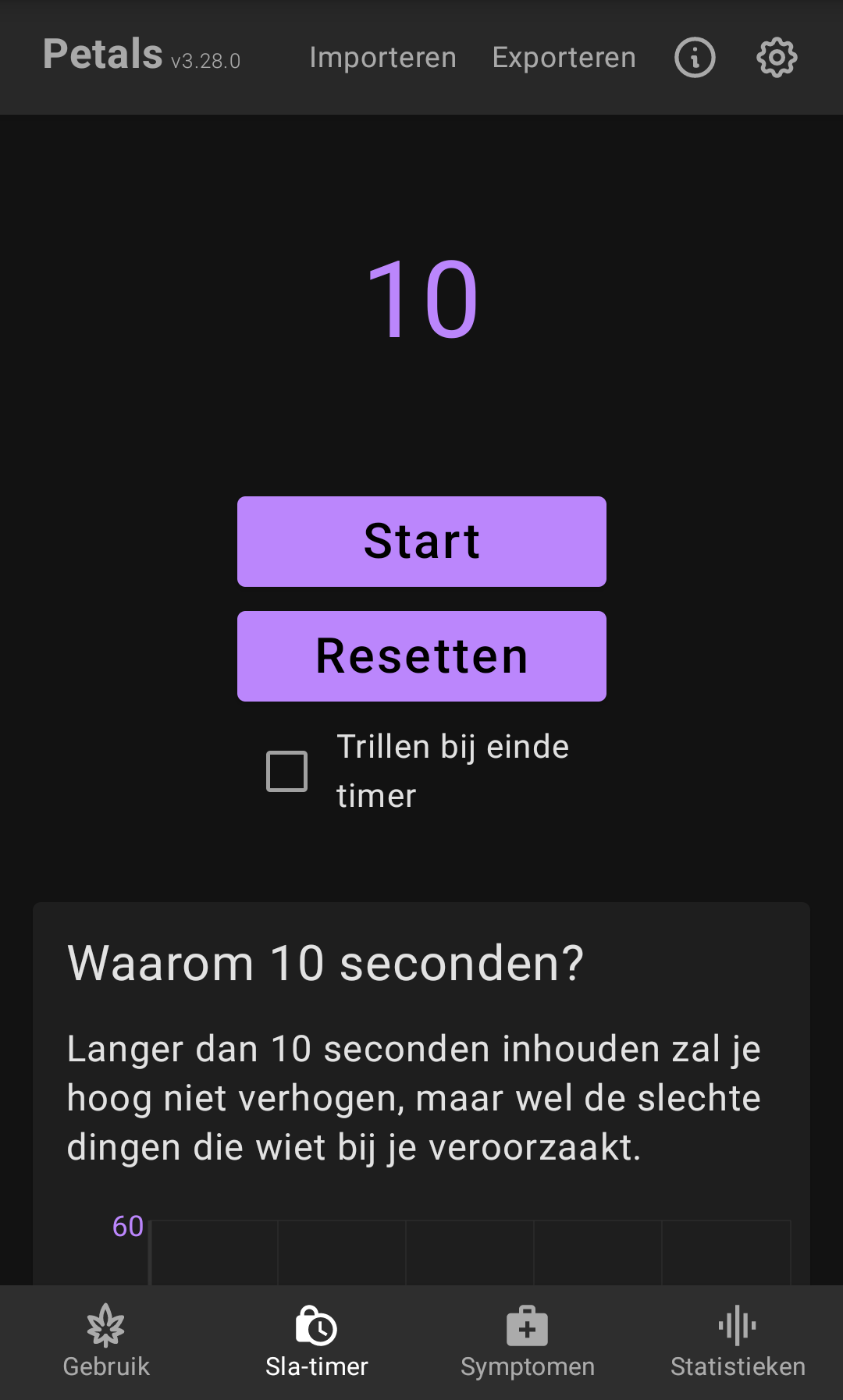Switch to the Gebruik tab
The height and width of the screenshot is (1400, 843).
pos(106,1342)
